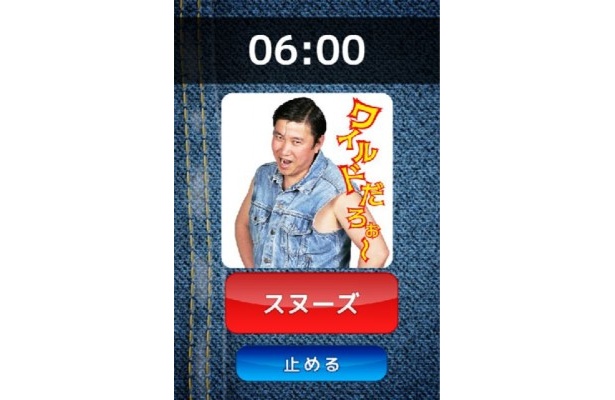Image resolution: width=615 pixels, height=400 pixels.
Task: Stop the alarm with 止める button
Action: pyautogui.click(x=310, y=364)
